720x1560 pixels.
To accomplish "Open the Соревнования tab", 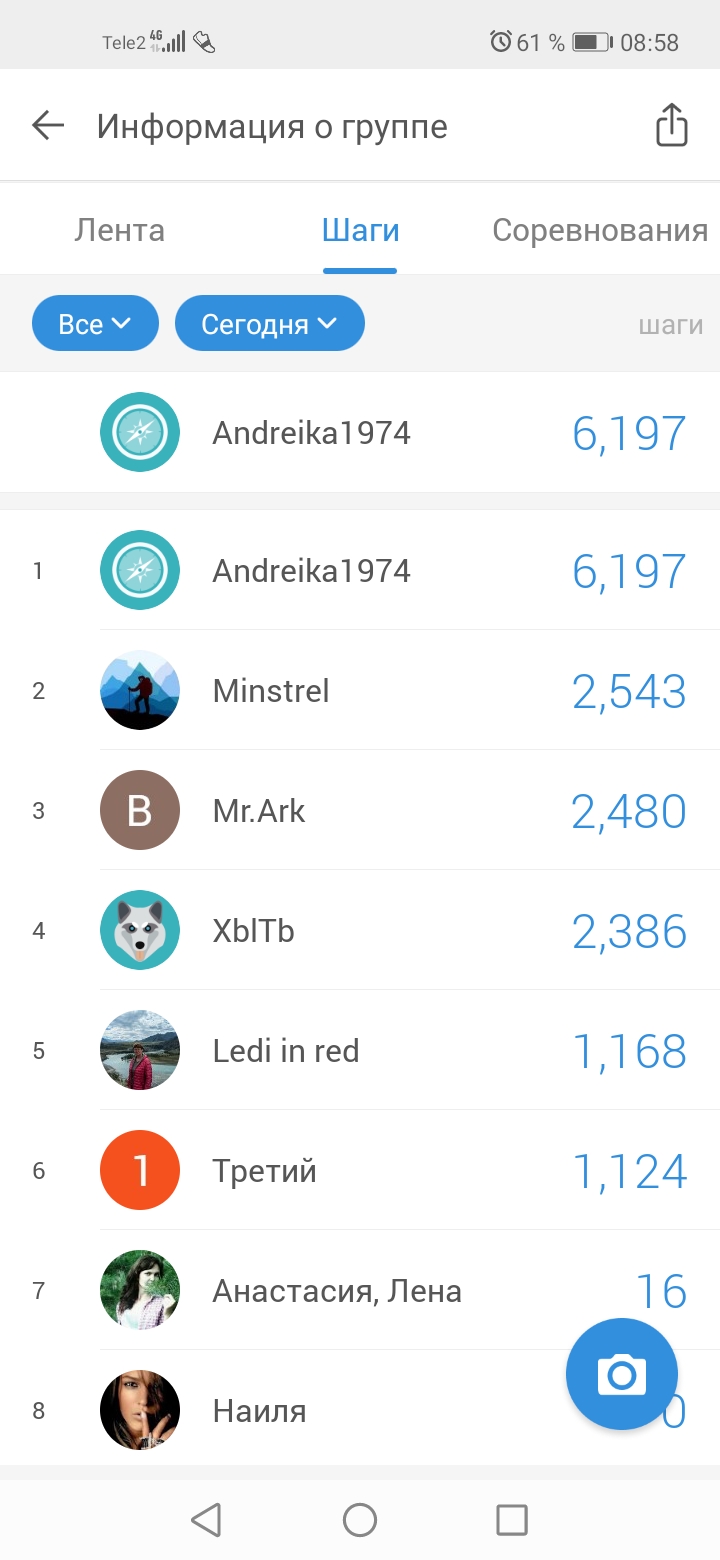I will click(x=600, y=231).
